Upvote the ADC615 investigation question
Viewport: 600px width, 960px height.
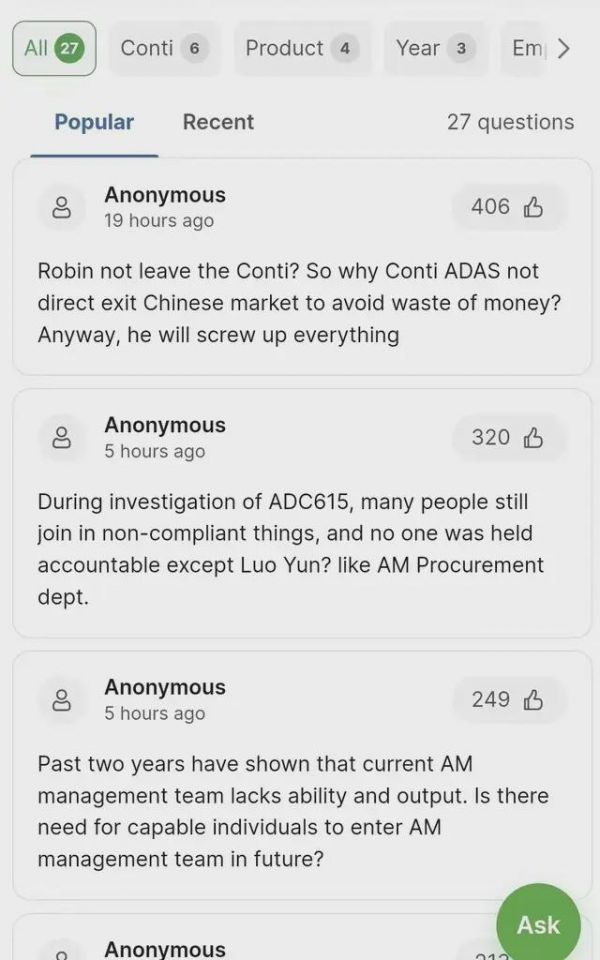[x=508, y=437]
